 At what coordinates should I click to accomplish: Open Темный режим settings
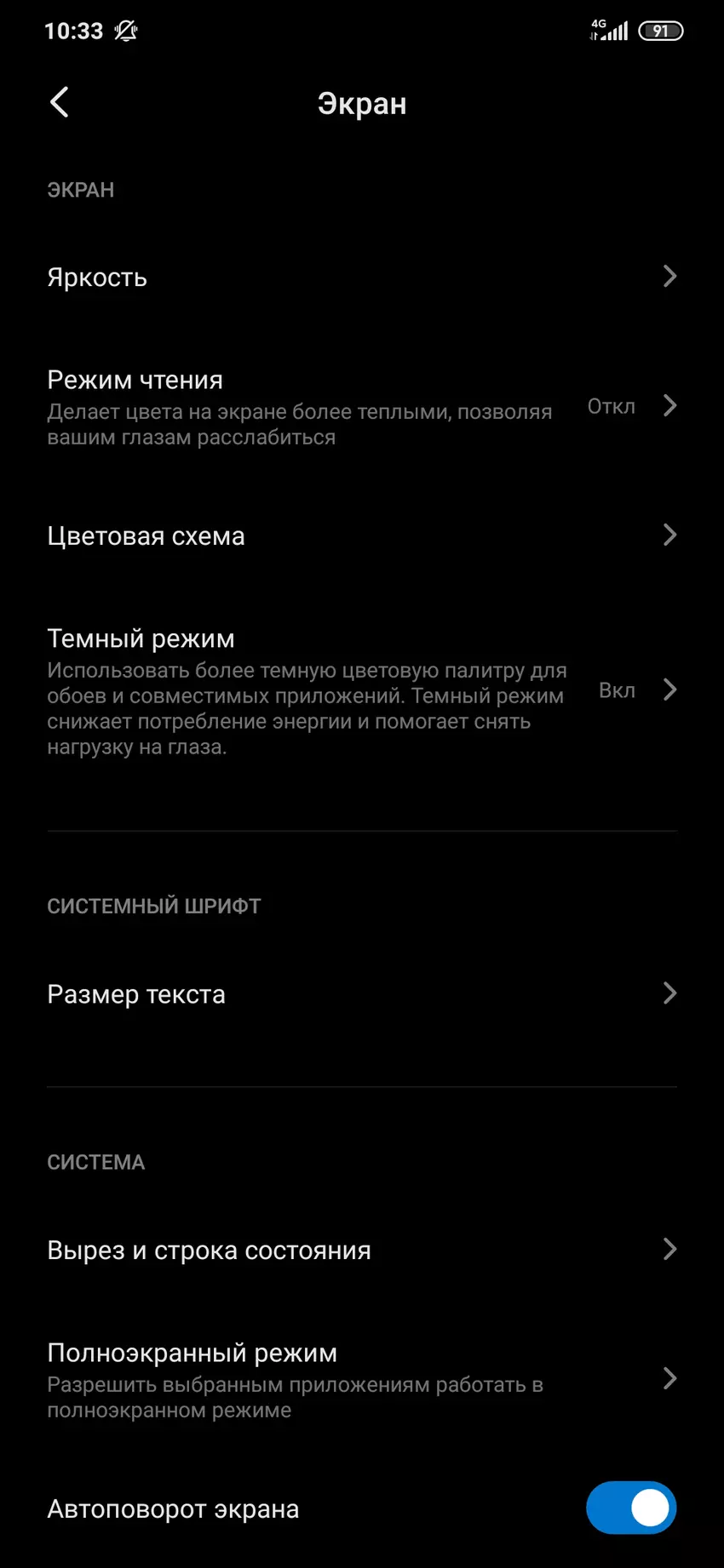[x=361, y=690]
